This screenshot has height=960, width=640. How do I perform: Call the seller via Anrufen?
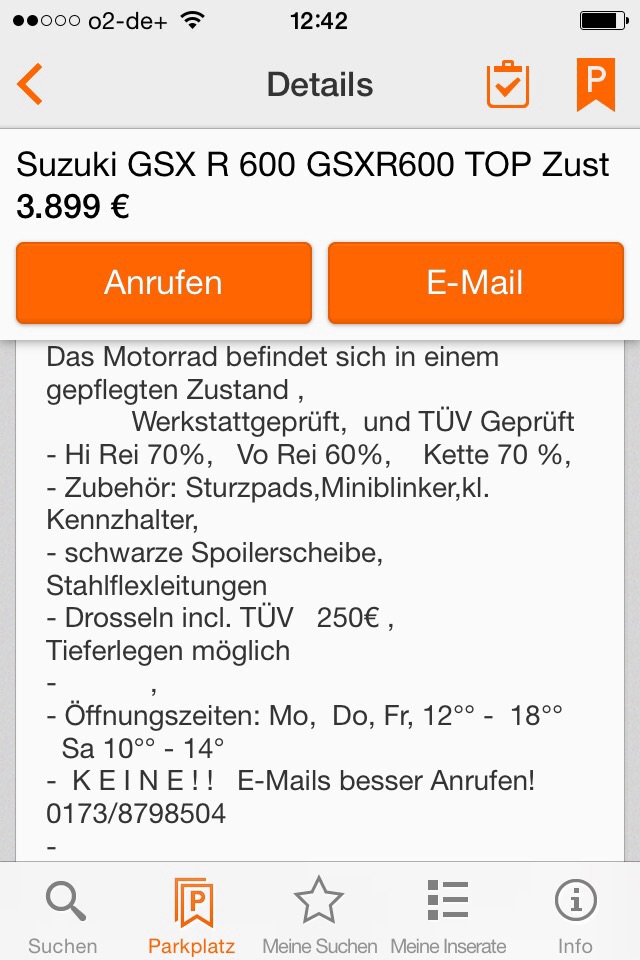tap(164, 283)
